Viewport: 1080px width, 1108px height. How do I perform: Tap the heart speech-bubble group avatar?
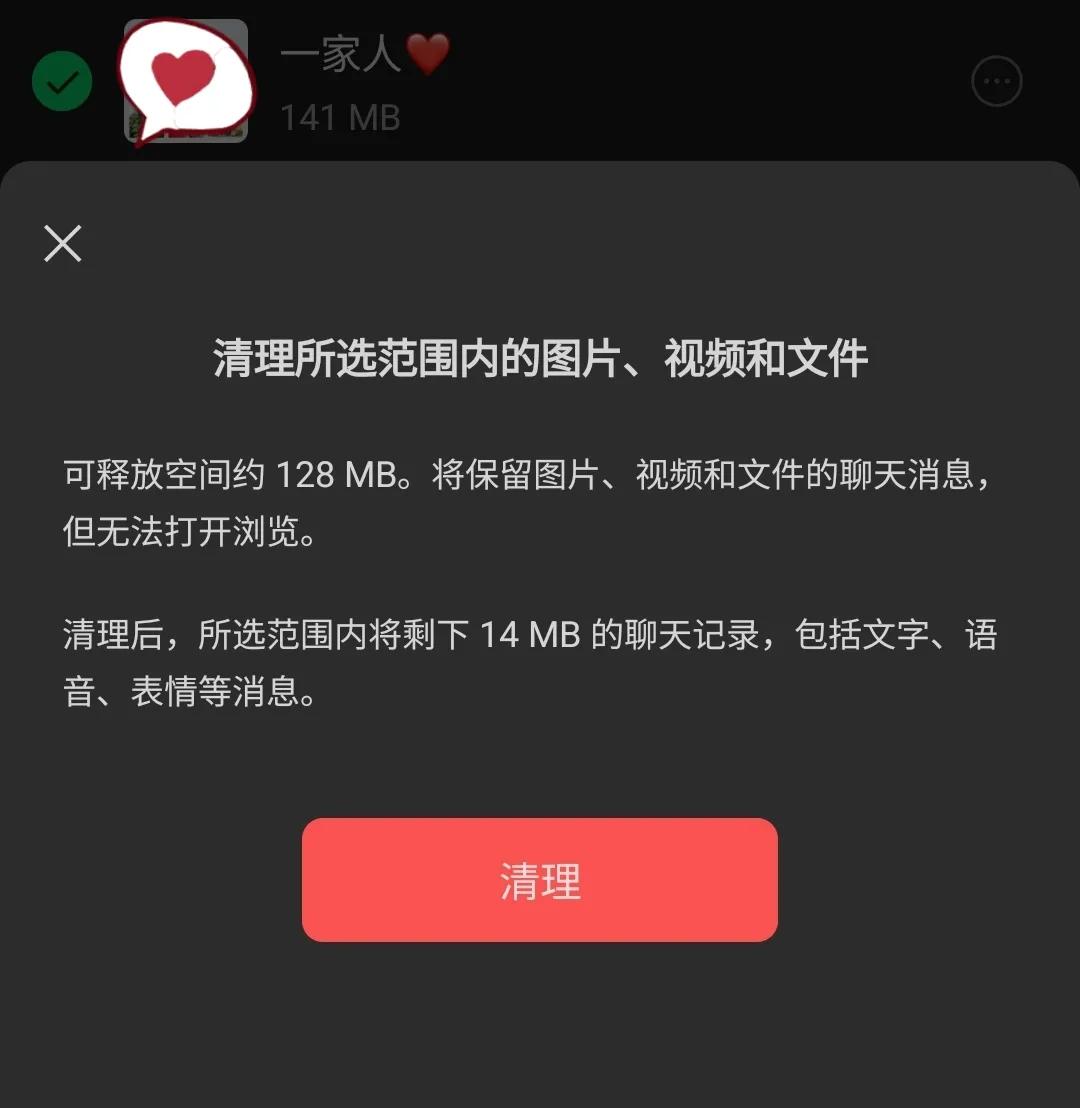coord(186,80)
